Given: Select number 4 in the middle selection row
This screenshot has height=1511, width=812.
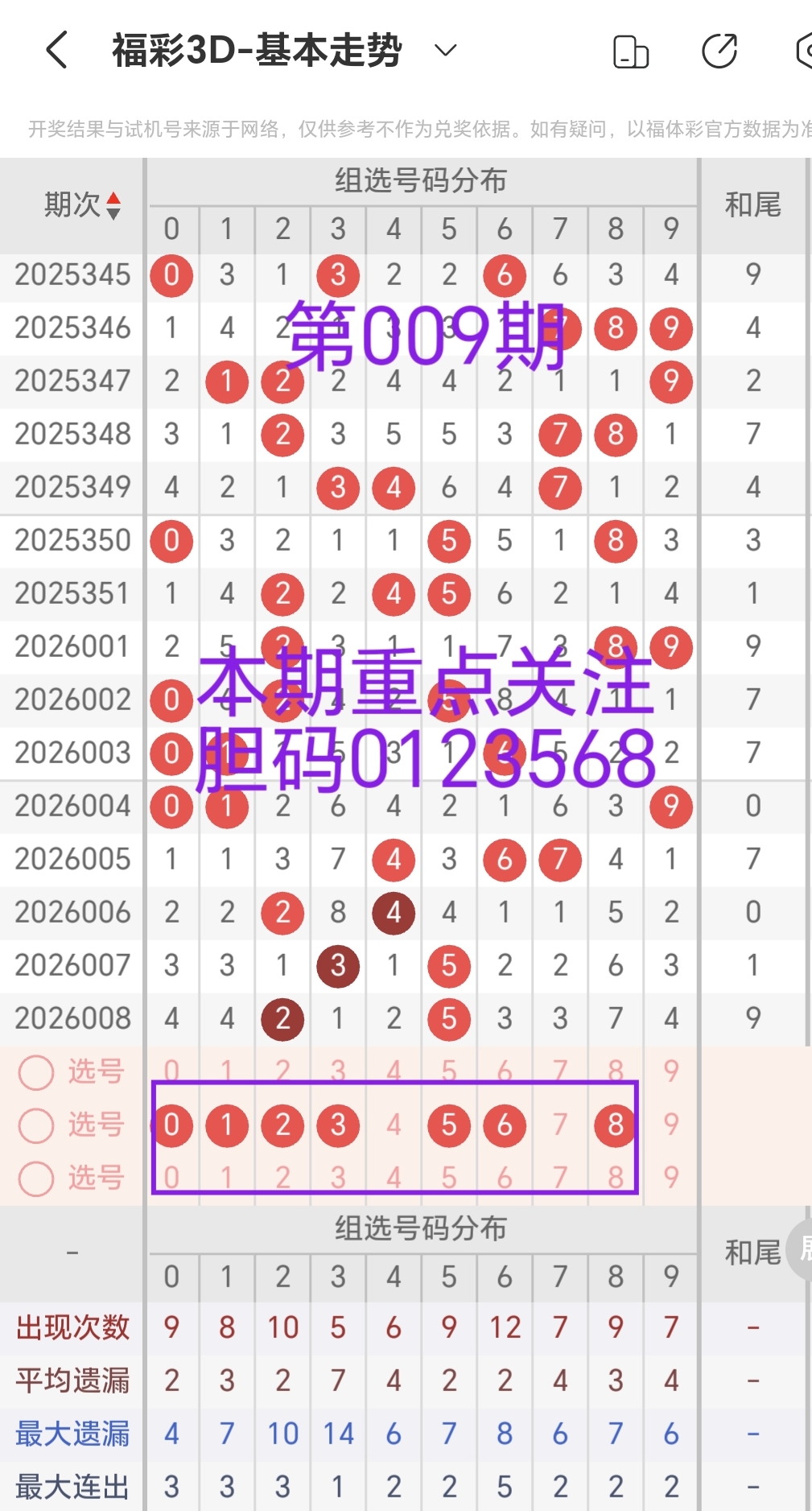Looking at the screenshot, I should pos(393,1125).
